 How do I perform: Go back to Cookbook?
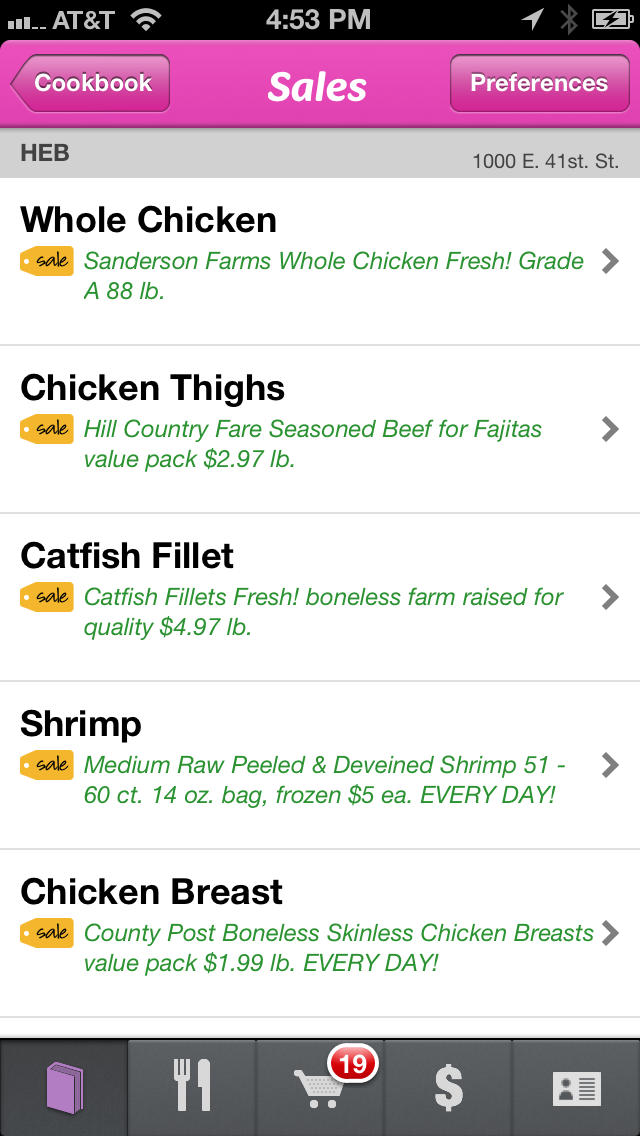[x=90, y=83]
